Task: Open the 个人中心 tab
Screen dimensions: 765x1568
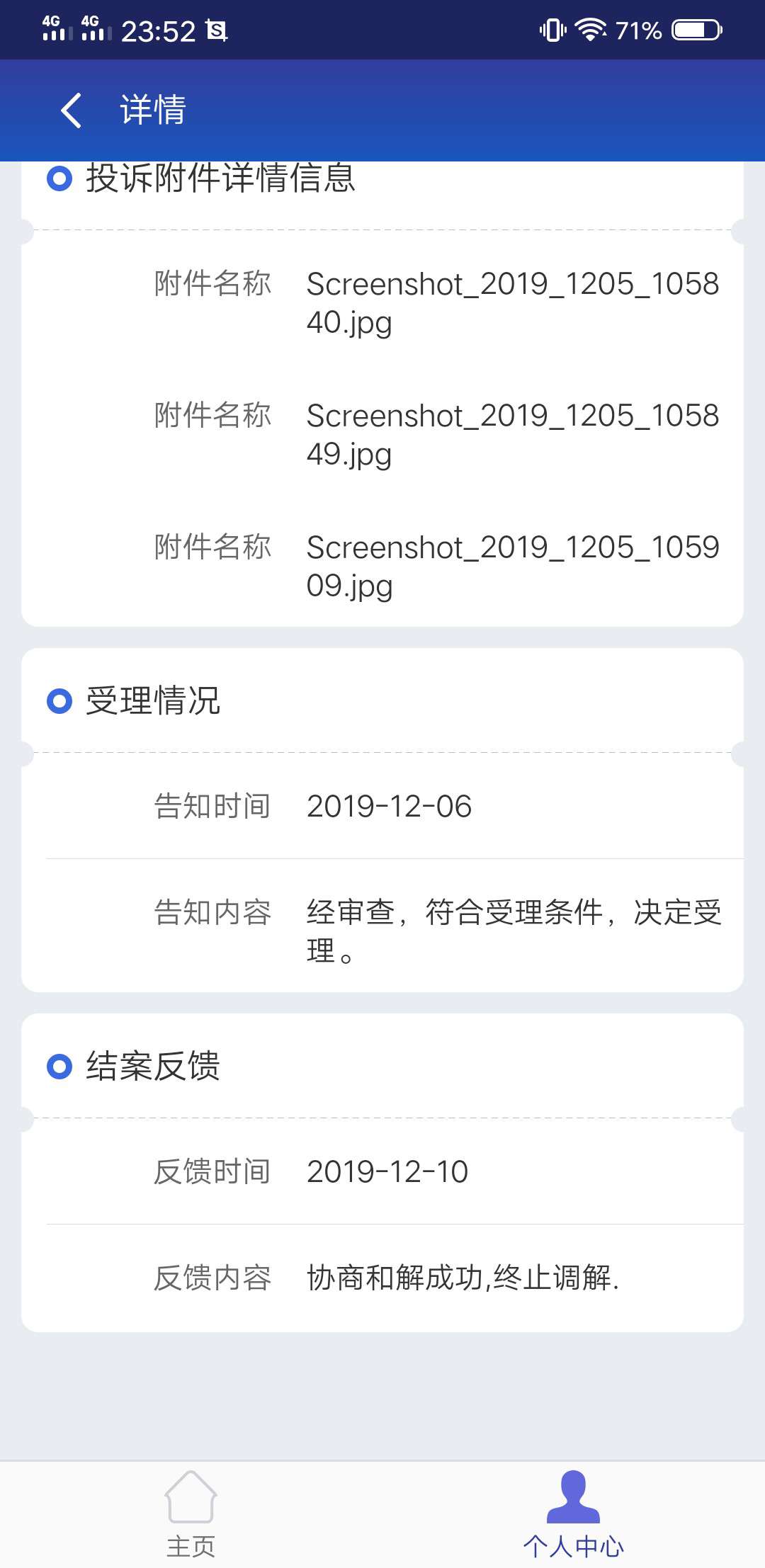Action: pos(573,1514)
